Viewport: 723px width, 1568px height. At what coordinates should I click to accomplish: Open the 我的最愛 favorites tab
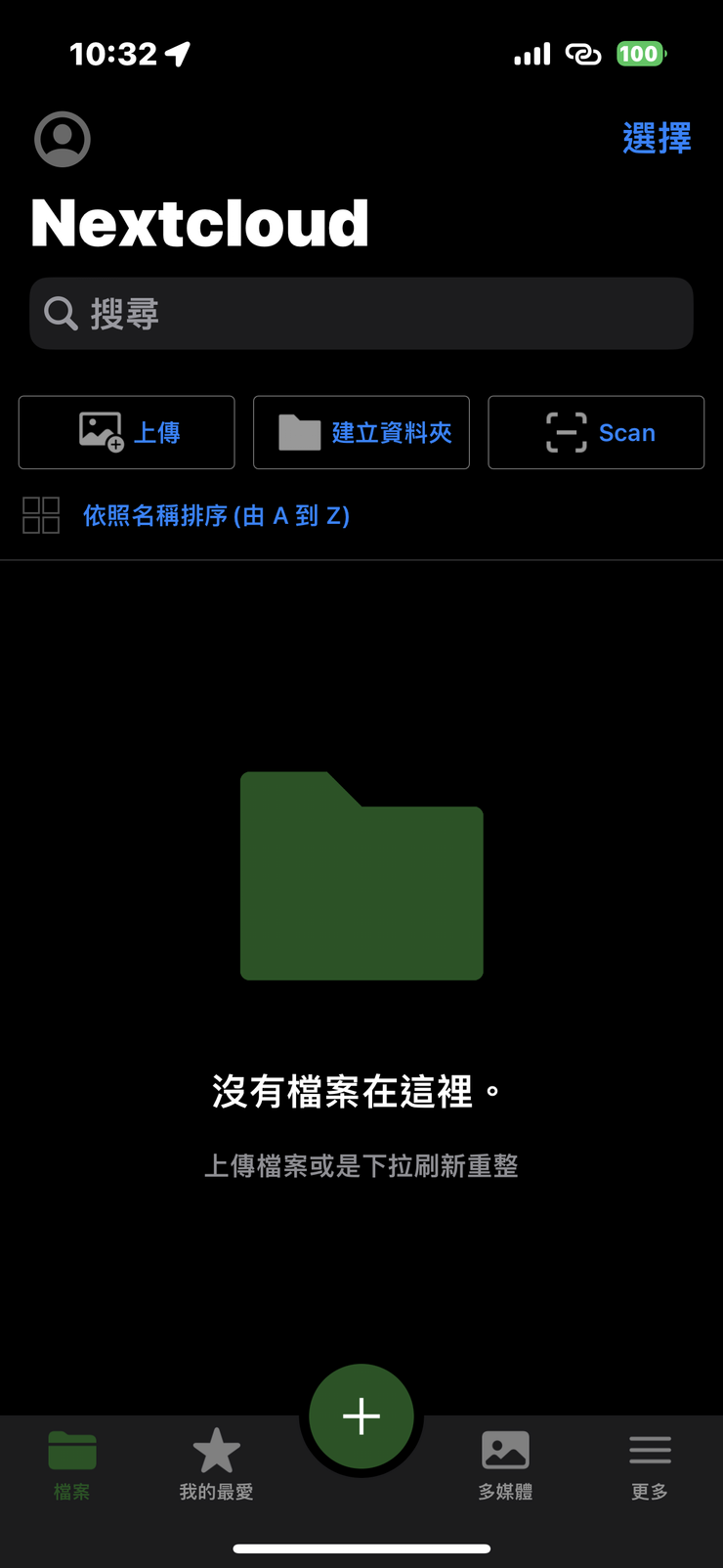pyautogui.click(x=216, y=1465)
